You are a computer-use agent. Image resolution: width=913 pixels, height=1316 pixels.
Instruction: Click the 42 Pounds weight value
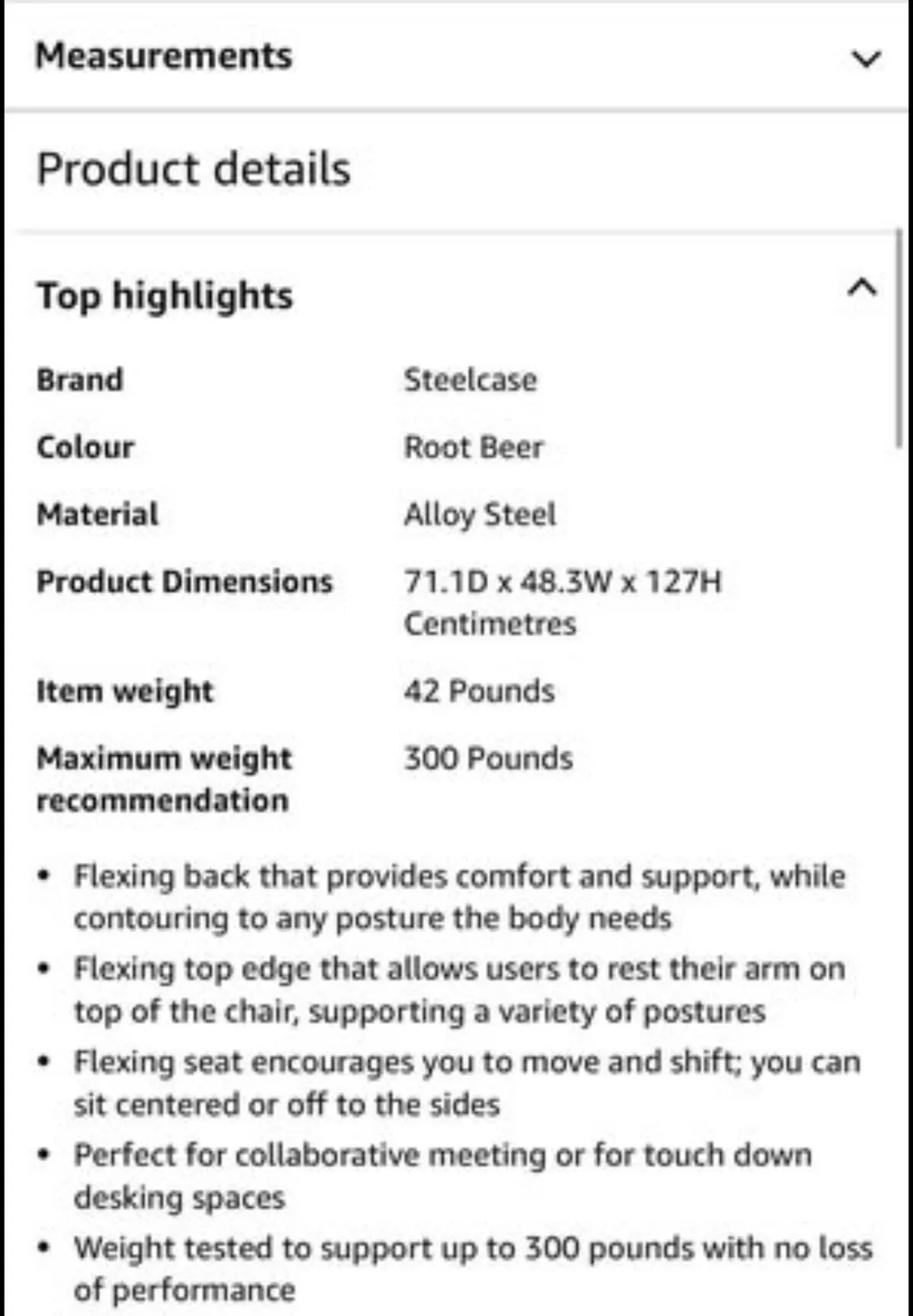(x=479, y=692)
